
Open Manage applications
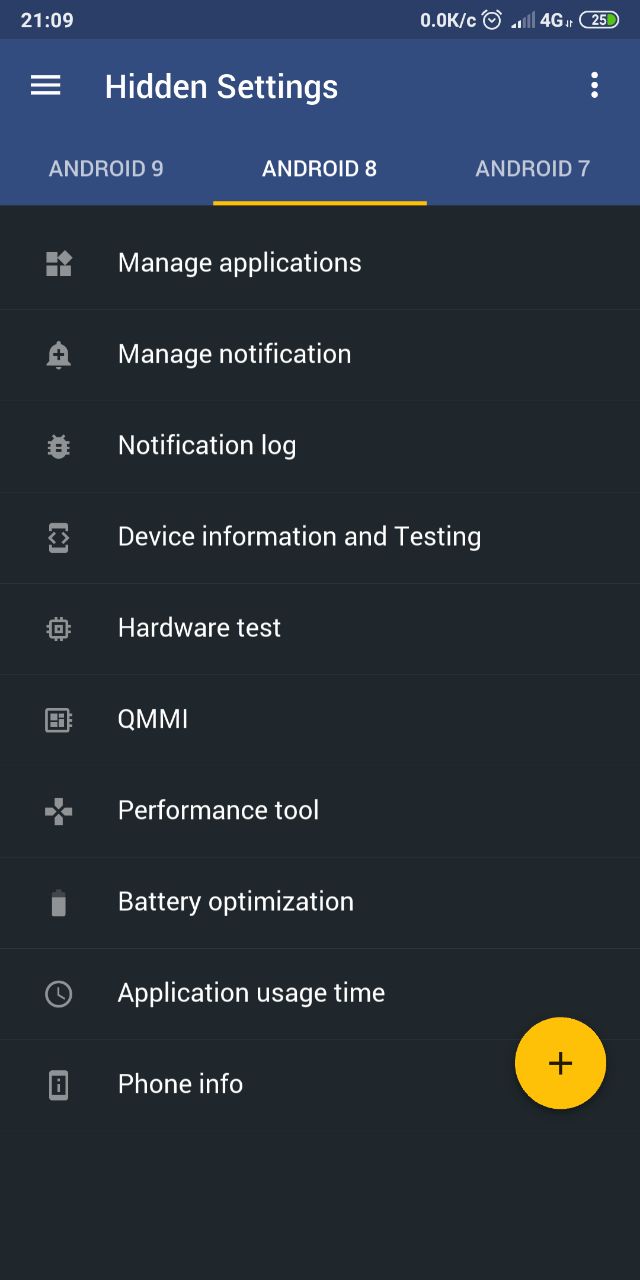[320, 263]
